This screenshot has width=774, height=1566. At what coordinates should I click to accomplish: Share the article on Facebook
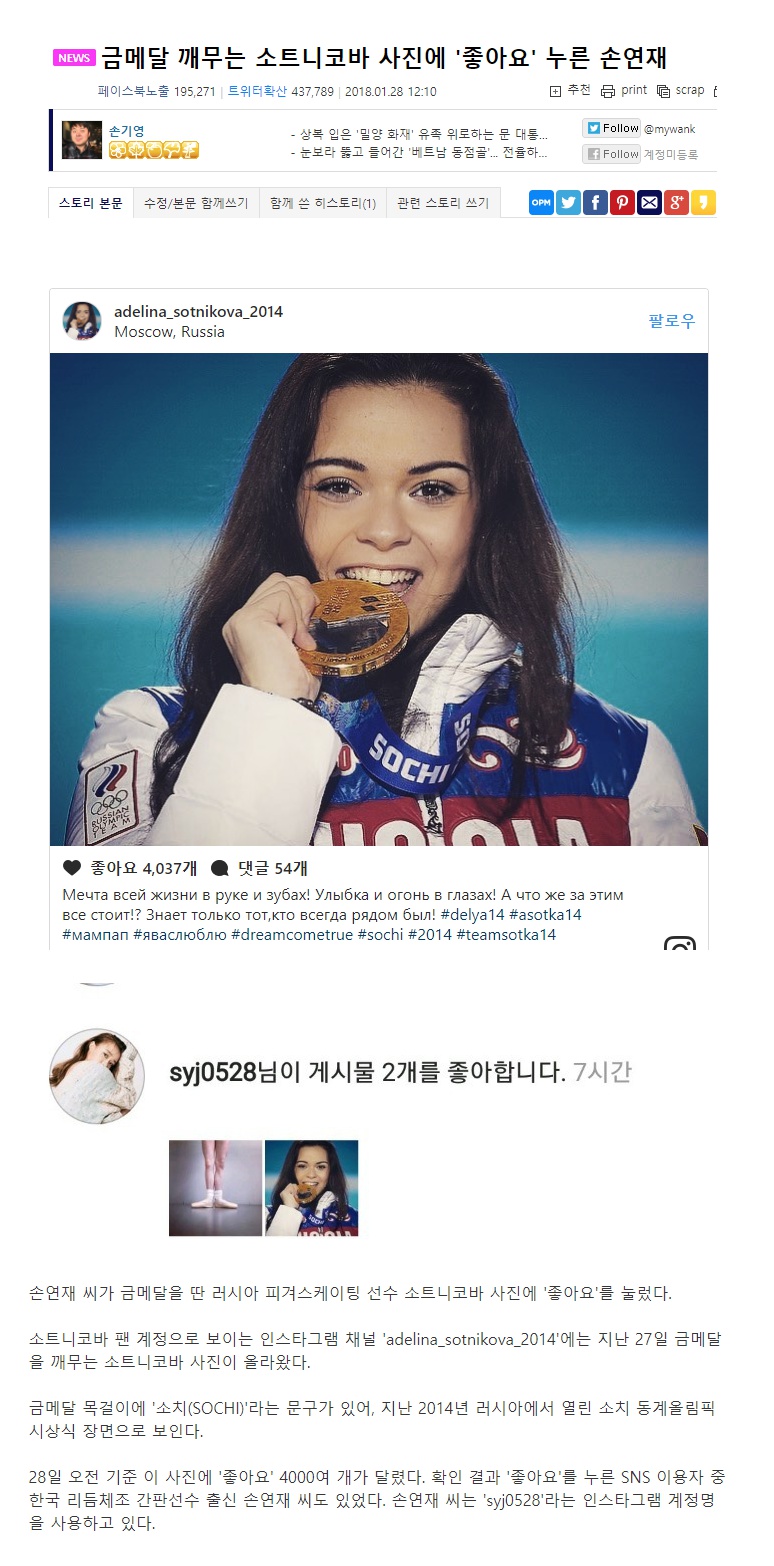[595, 203]
